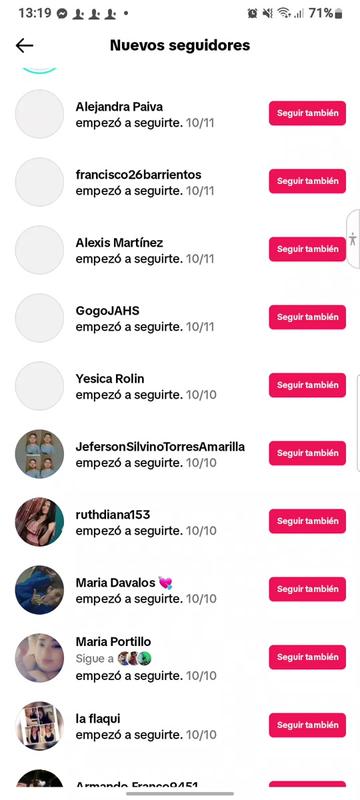Follow back Yesica Rolin
The width and height of the screenshot is (360, 800).
pos(307,385)
